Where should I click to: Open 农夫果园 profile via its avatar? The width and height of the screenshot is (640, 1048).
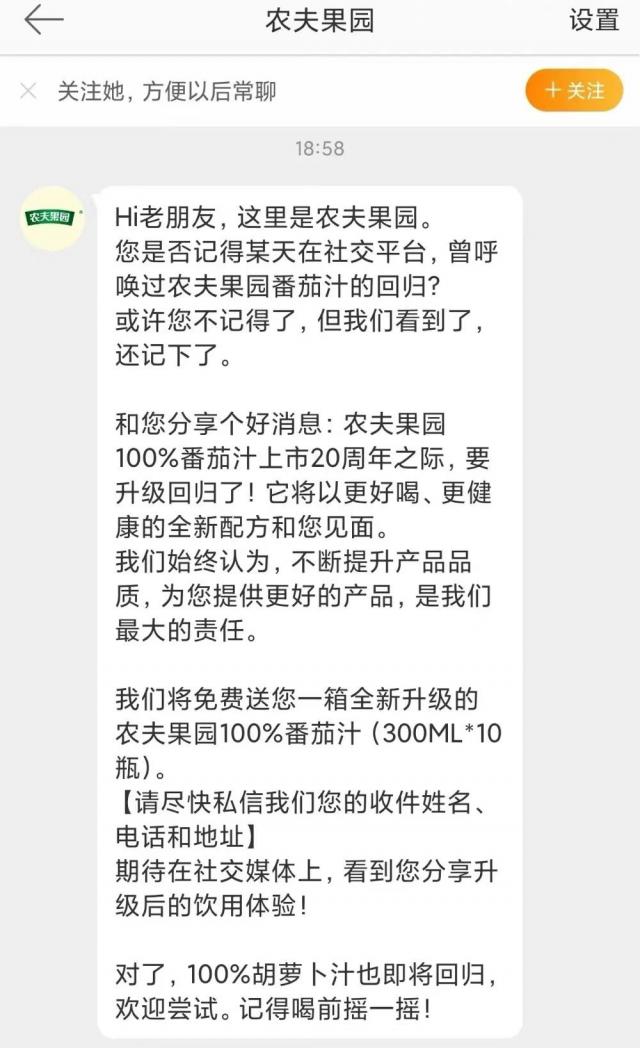52,217
